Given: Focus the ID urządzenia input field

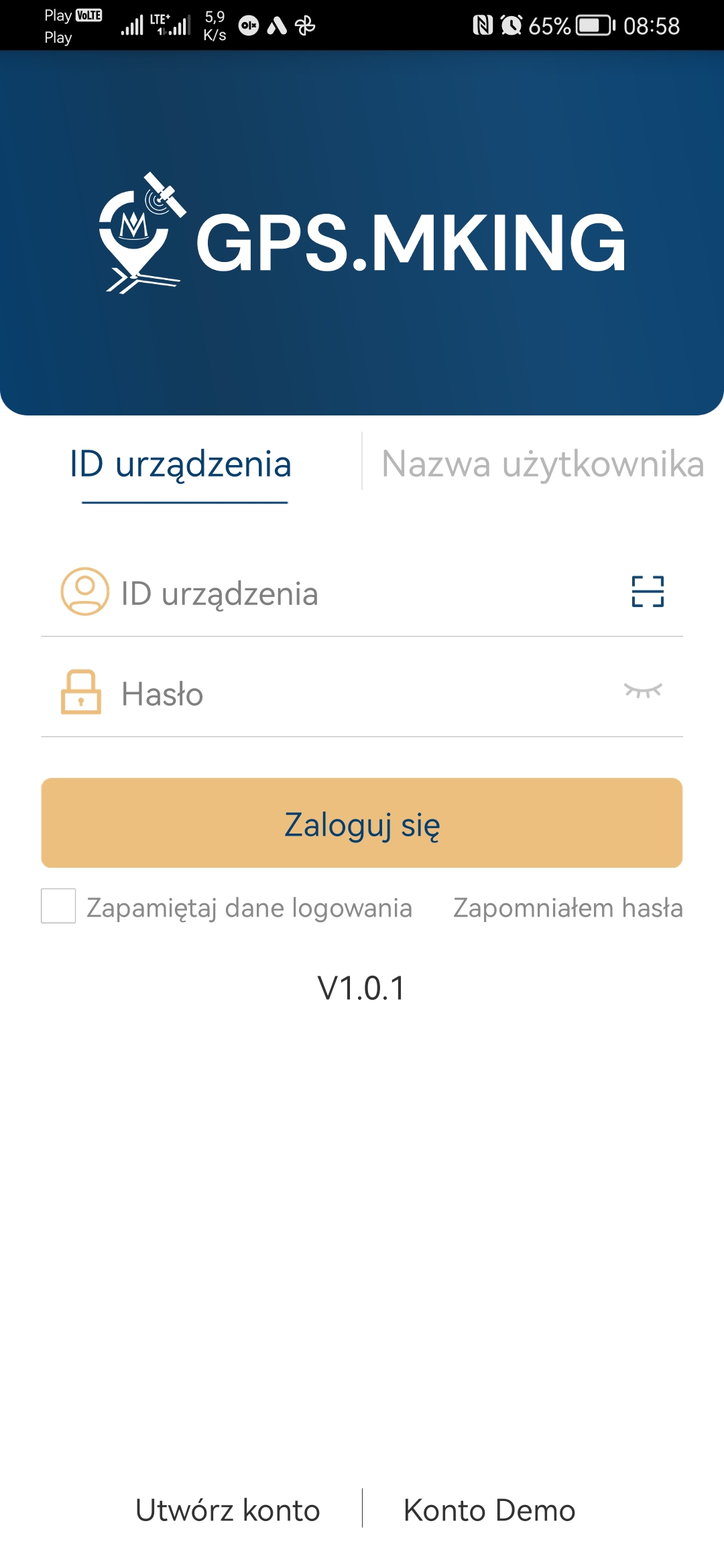Looking at the screenshot, I should (362, 594).
